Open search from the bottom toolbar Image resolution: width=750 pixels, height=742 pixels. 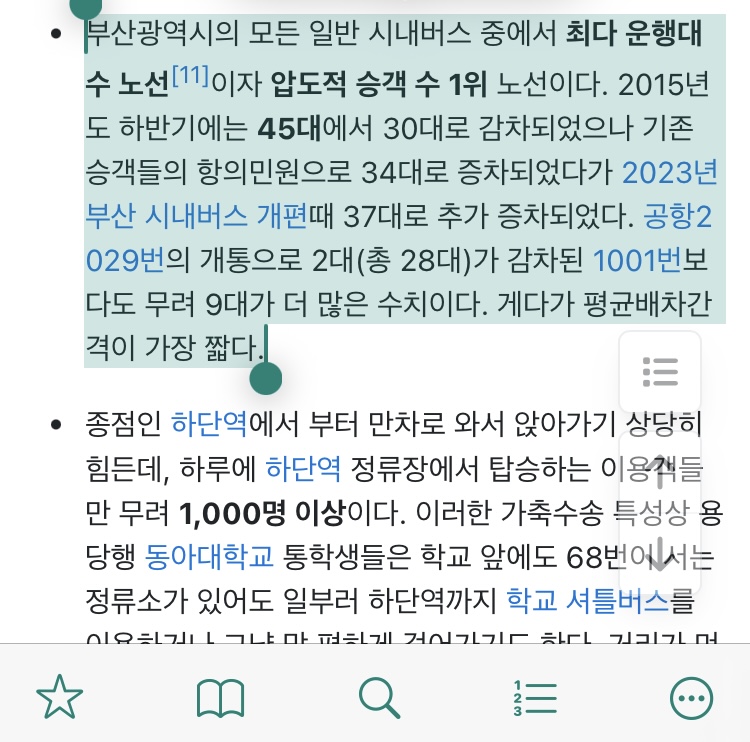(379, 697)
